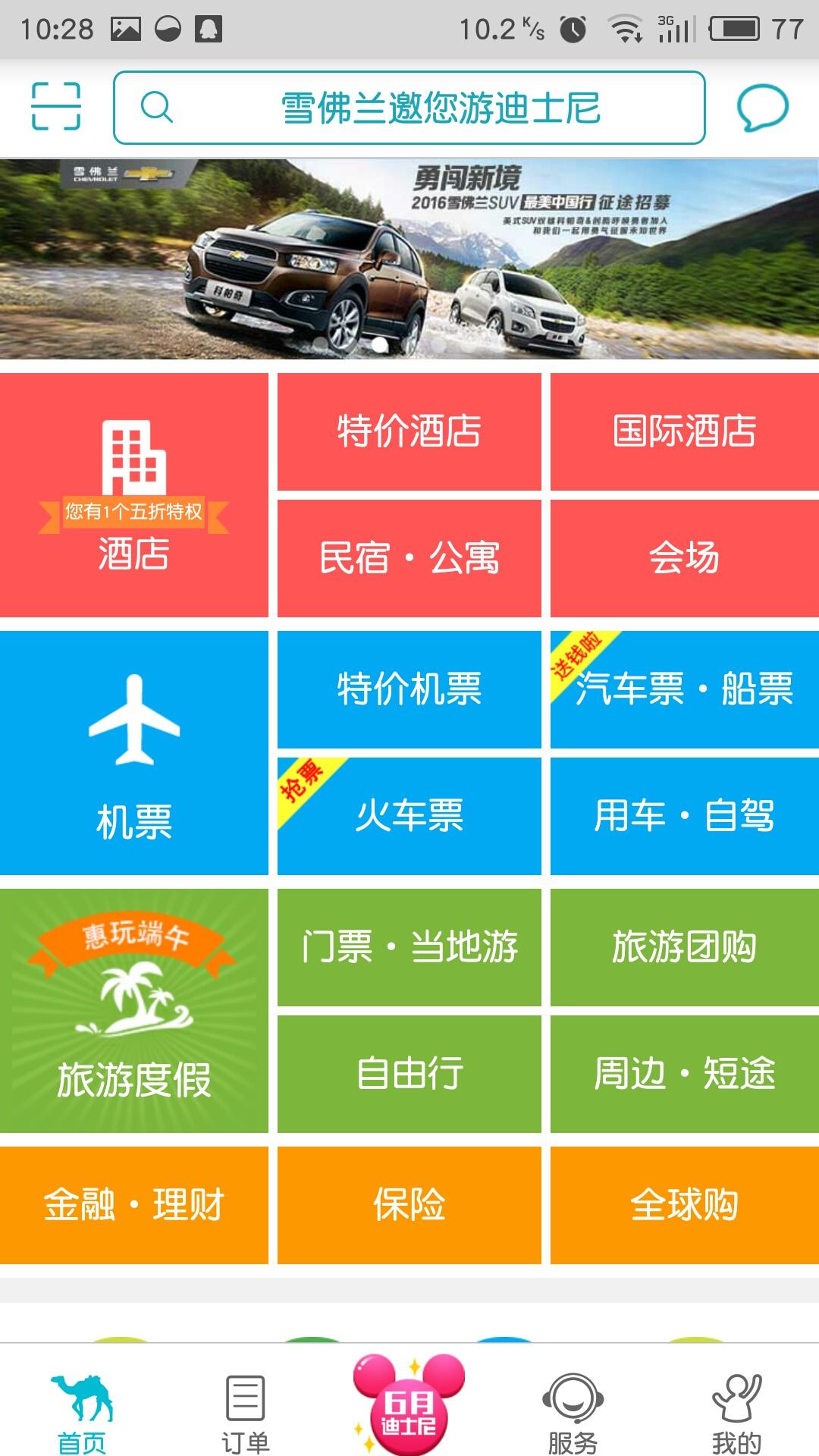Tap the search box for 雪佛兰邀您游迪士尼

[409, 108]
